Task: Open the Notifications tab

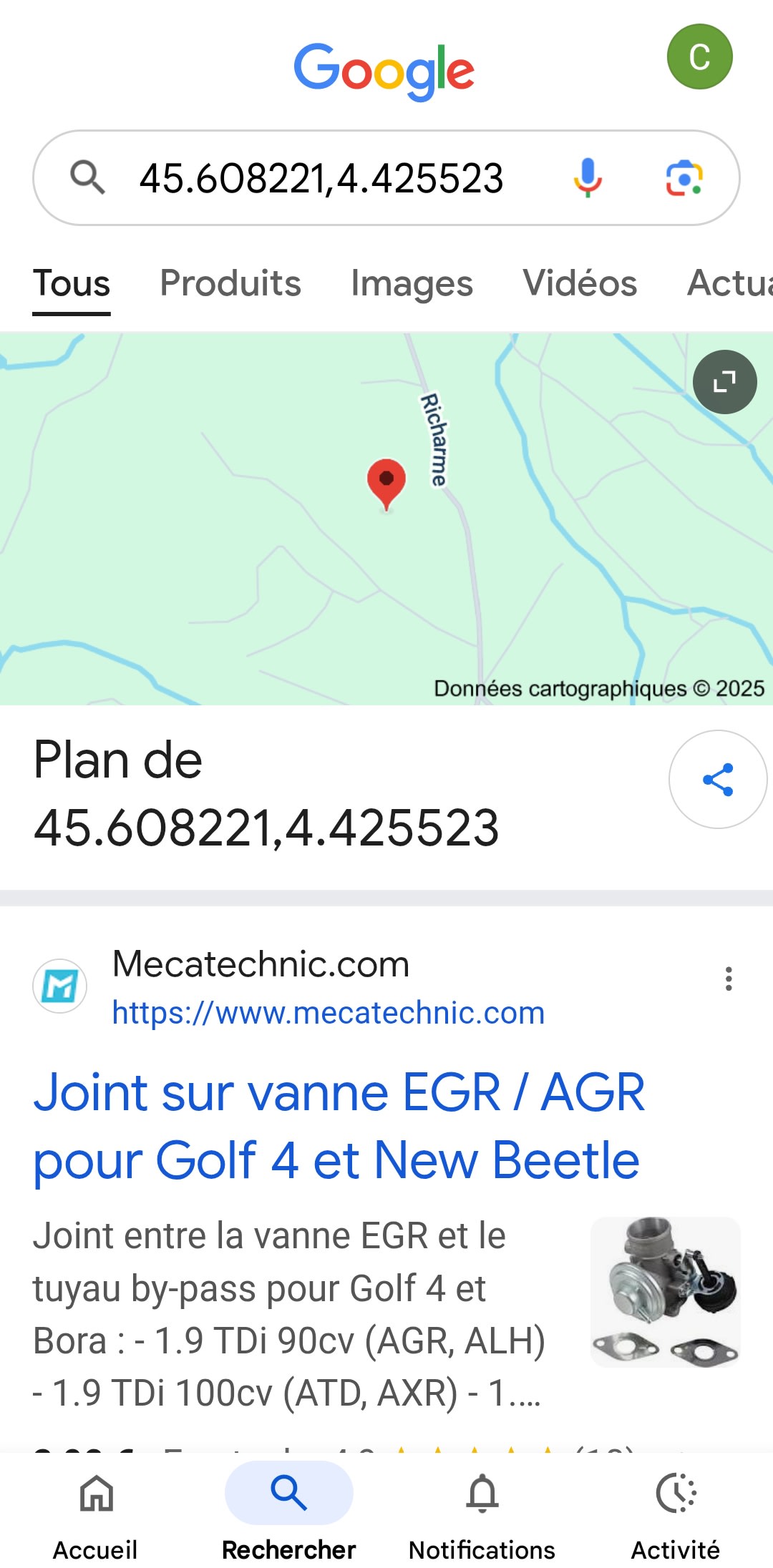Action: click(x=482, y=1511)
